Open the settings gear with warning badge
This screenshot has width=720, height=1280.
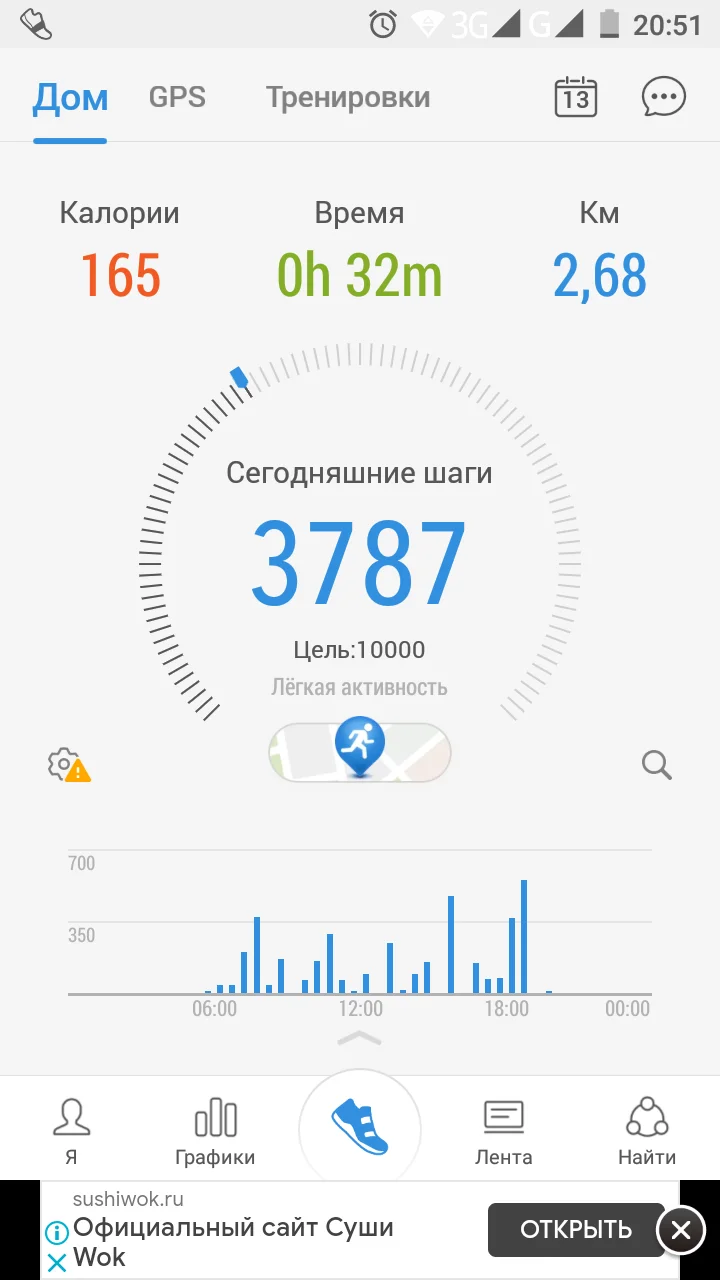pyautogui.click(x=68, y=765)
